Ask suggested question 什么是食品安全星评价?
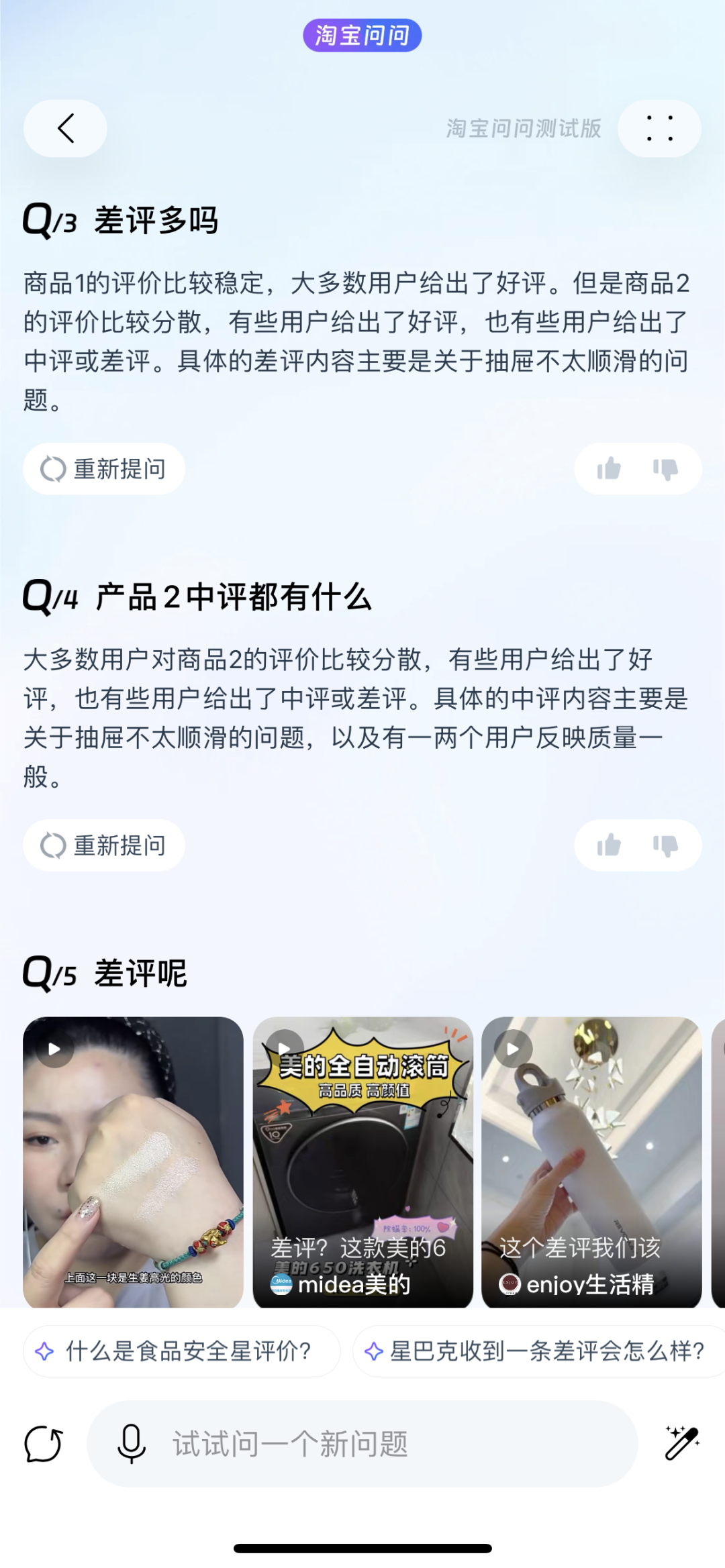The height and width of the screenshot is (1568, 725). [181, 1351]
